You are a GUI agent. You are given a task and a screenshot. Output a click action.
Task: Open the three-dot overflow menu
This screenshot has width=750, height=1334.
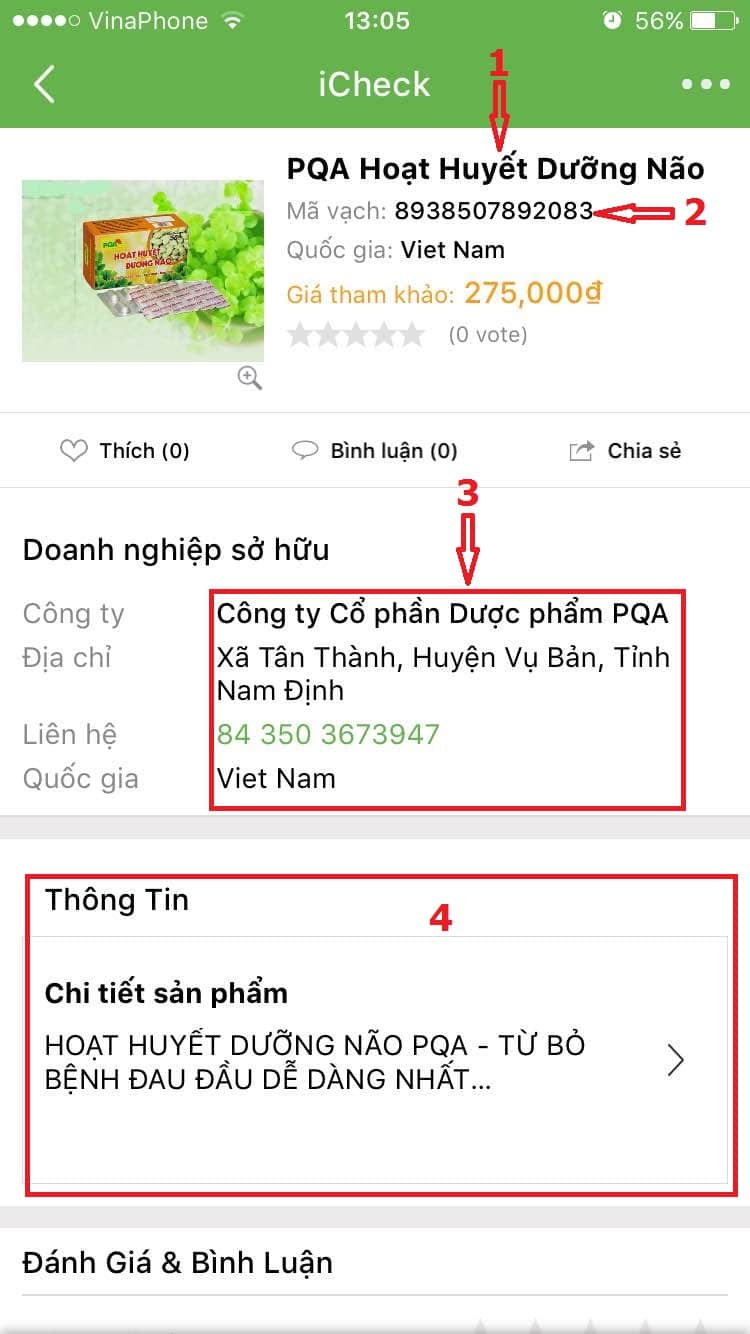coord(706,85)
